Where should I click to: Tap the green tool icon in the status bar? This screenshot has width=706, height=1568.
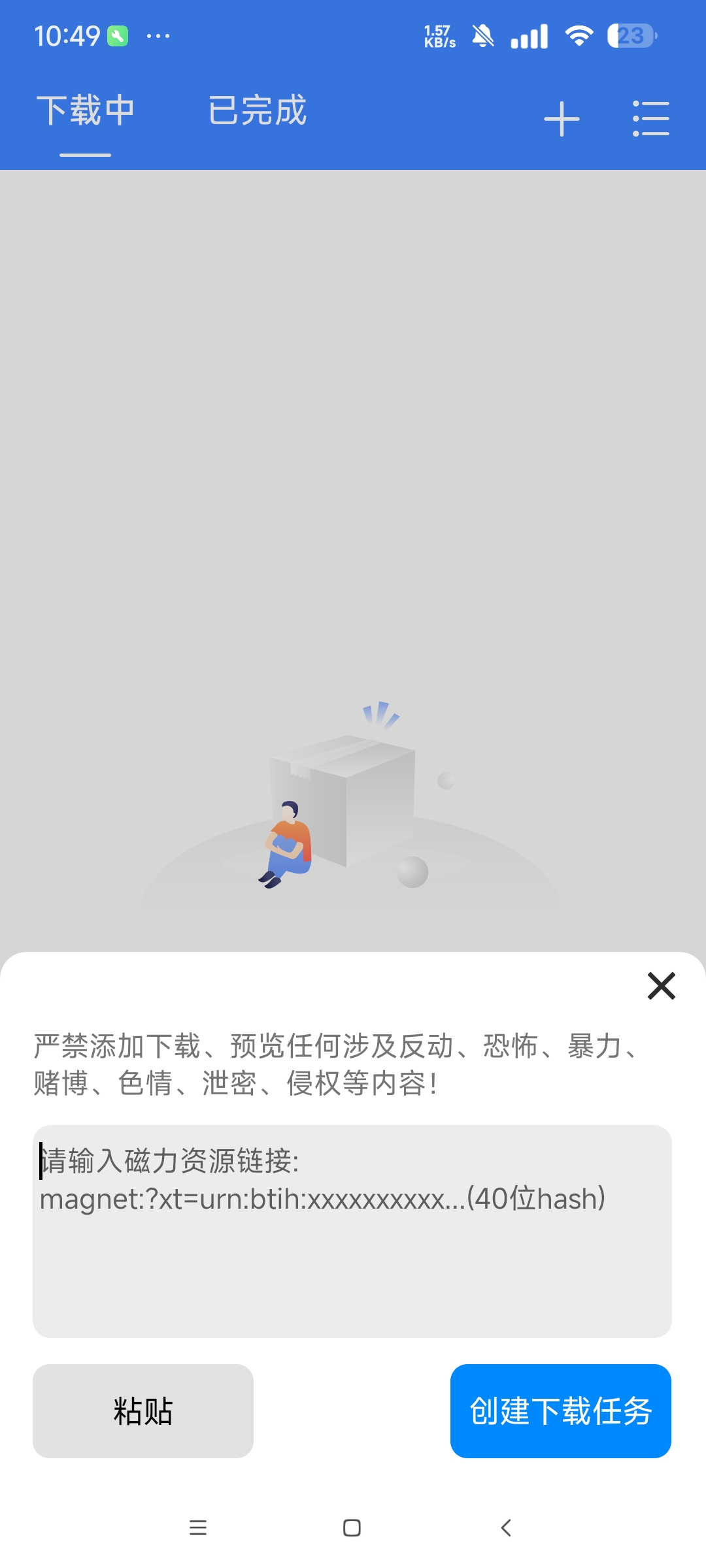(119, 36)
